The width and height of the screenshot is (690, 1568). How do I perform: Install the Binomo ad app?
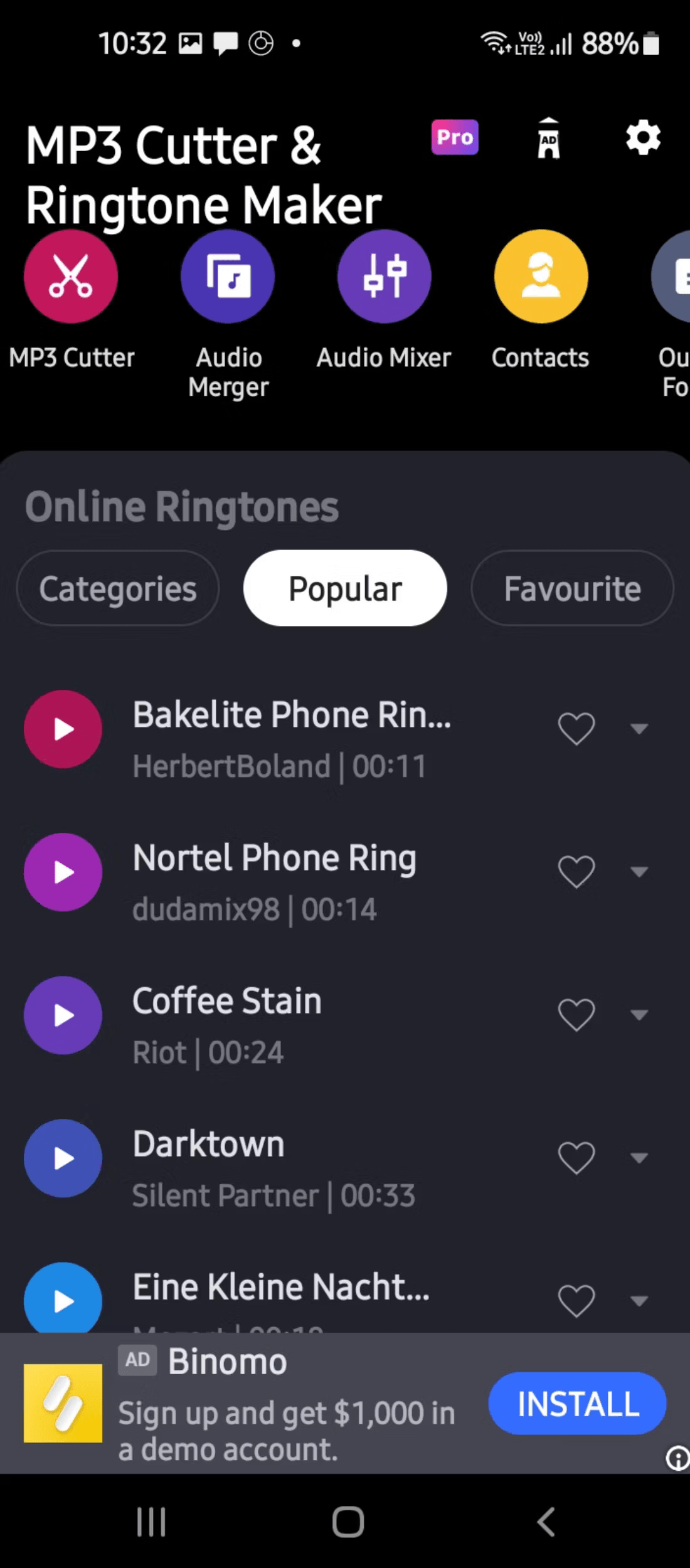(x=577, y=1404)
